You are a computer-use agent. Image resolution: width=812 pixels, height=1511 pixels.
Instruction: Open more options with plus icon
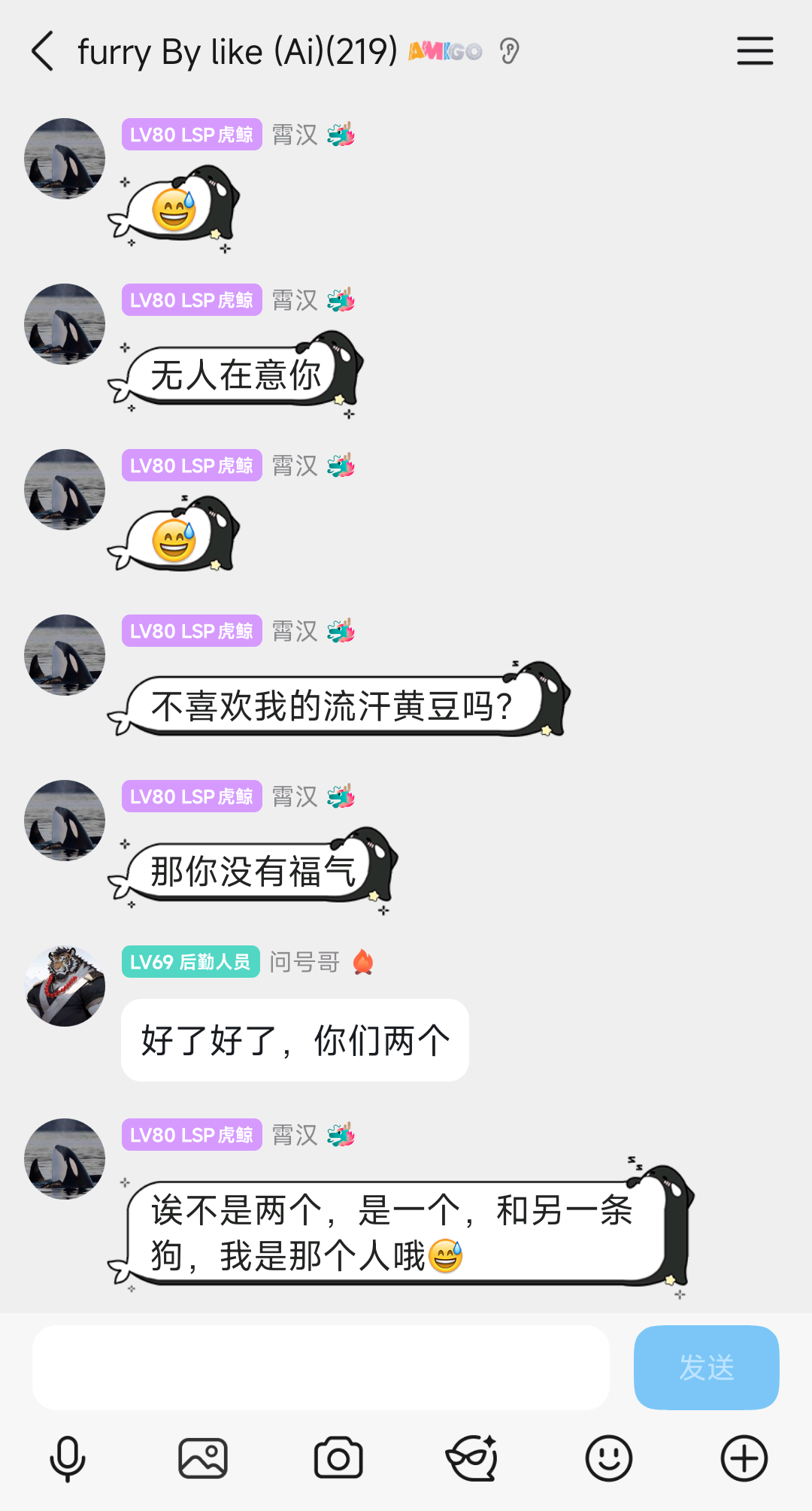tap(744, 1458)
